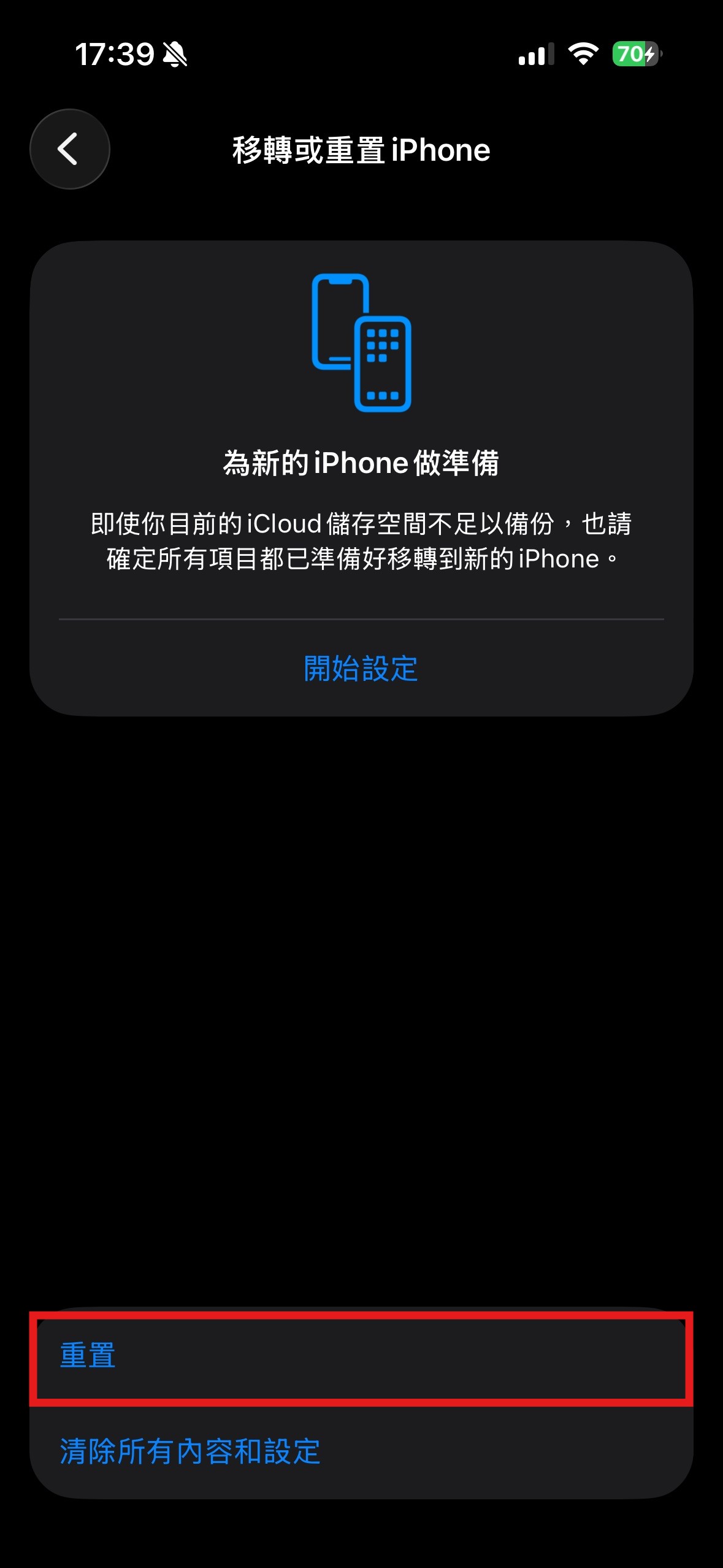723x1568 pixels.
Task: Tap the 為新的 iPhone 做準備 heading
Action: 361,463
